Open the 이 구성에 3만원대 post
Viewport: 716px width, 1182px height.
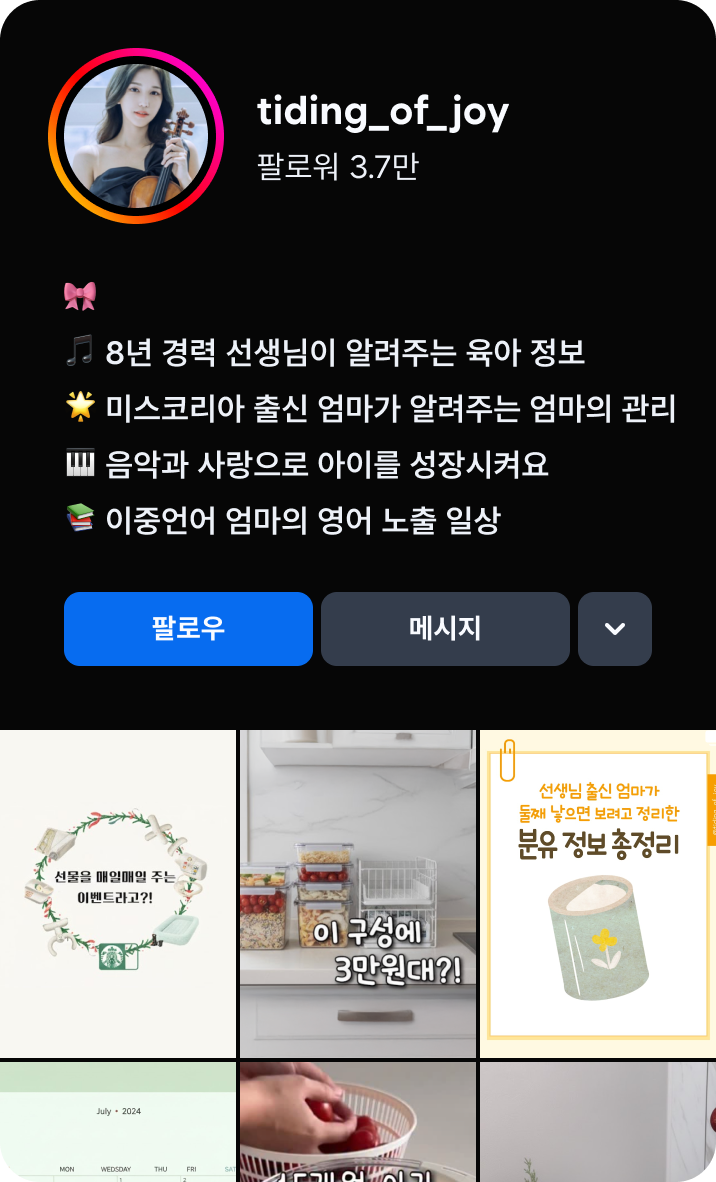[357, 893]
